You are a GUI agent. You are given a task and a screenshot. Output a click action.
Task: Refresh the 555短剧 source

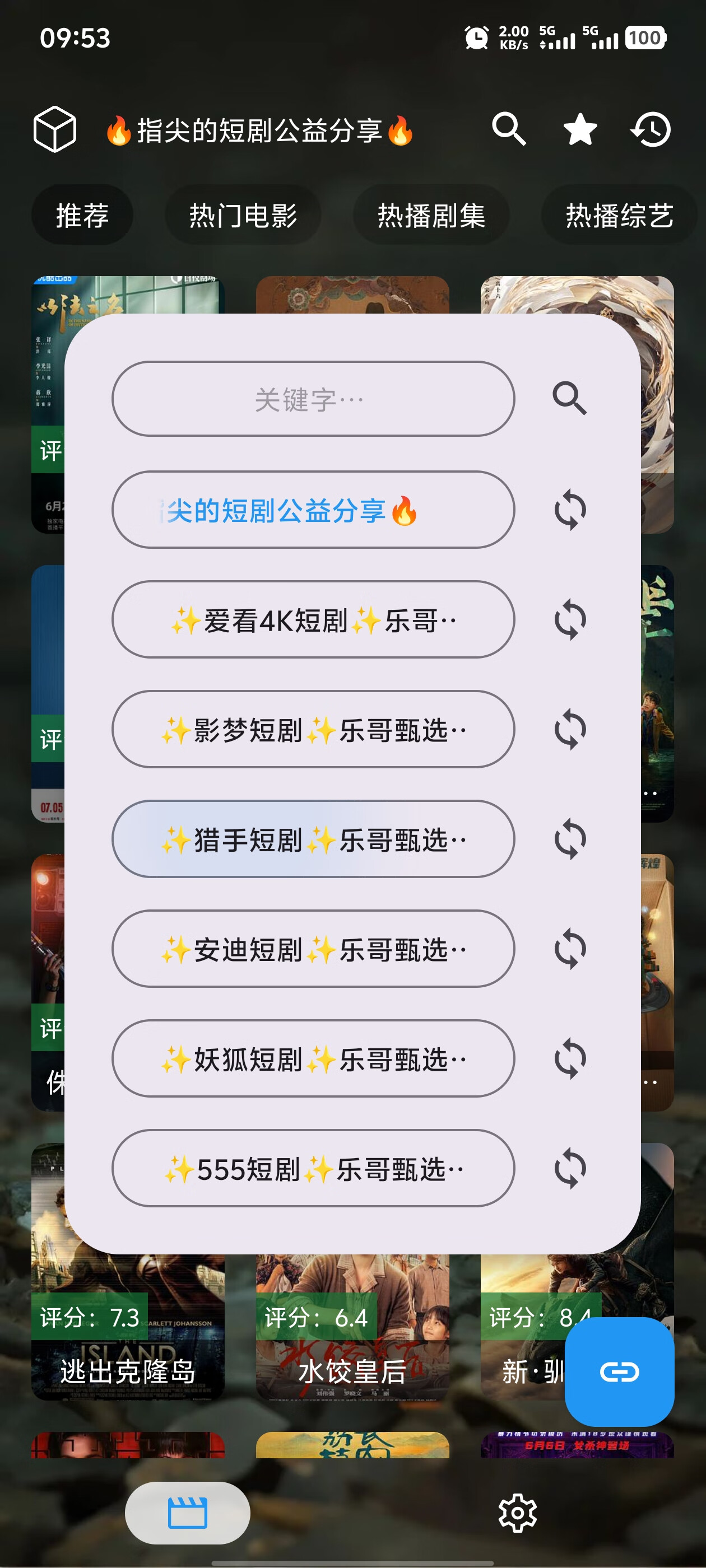(569, 1168)
